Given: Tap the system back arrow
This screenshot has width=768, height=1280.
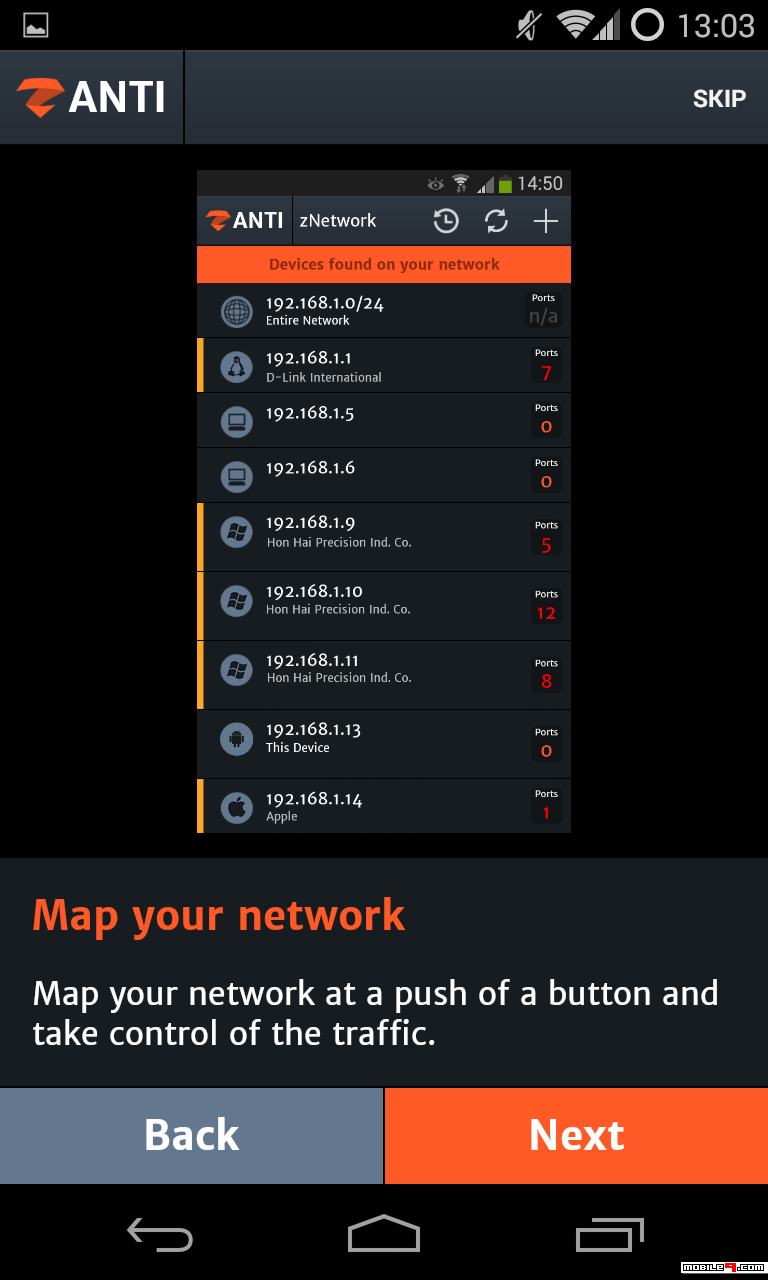Looking at the screenshot, I should [160, 1235].
